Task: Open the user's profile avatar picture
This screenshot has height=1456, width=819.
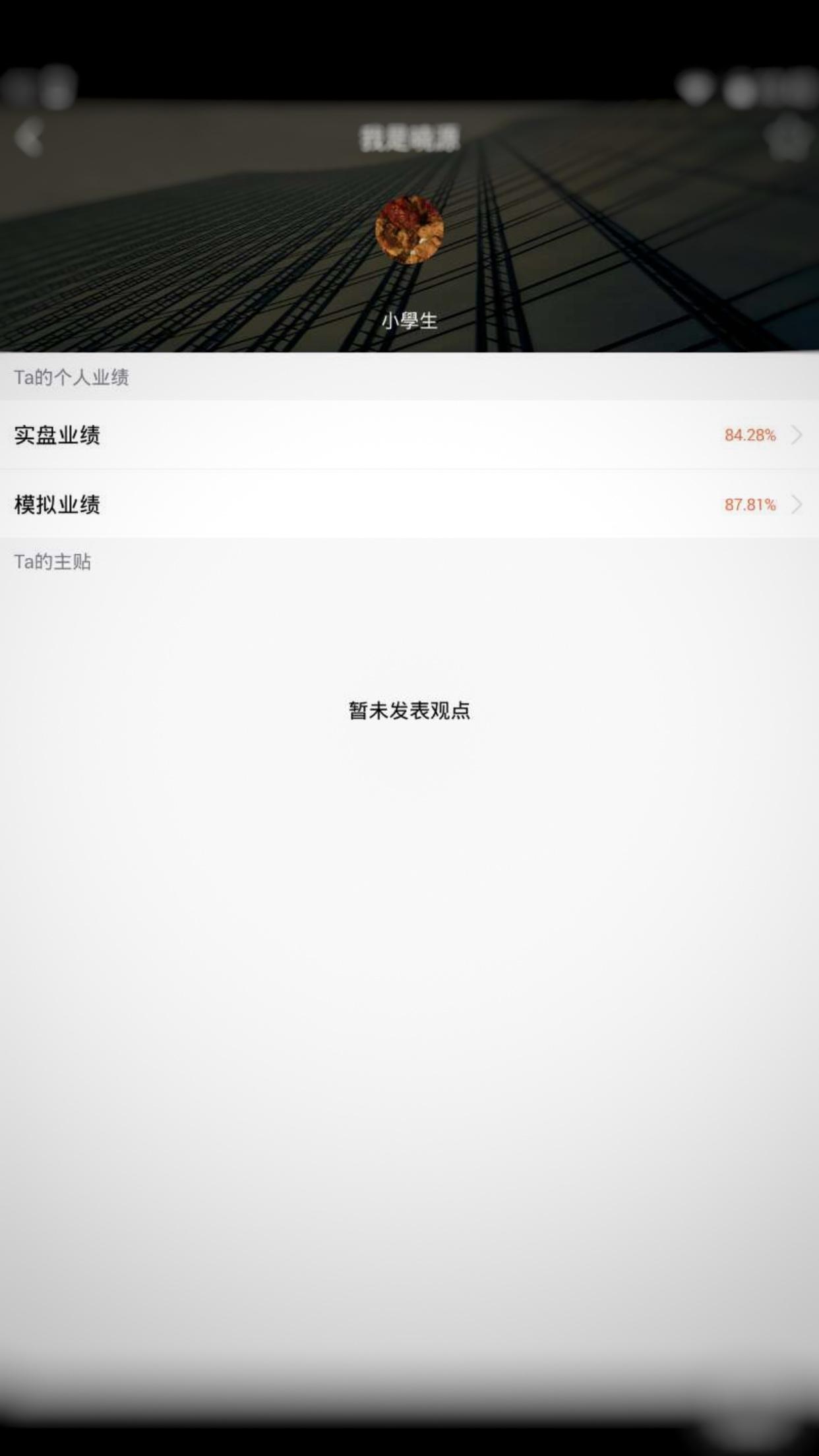Action: (x=409, y=229)
